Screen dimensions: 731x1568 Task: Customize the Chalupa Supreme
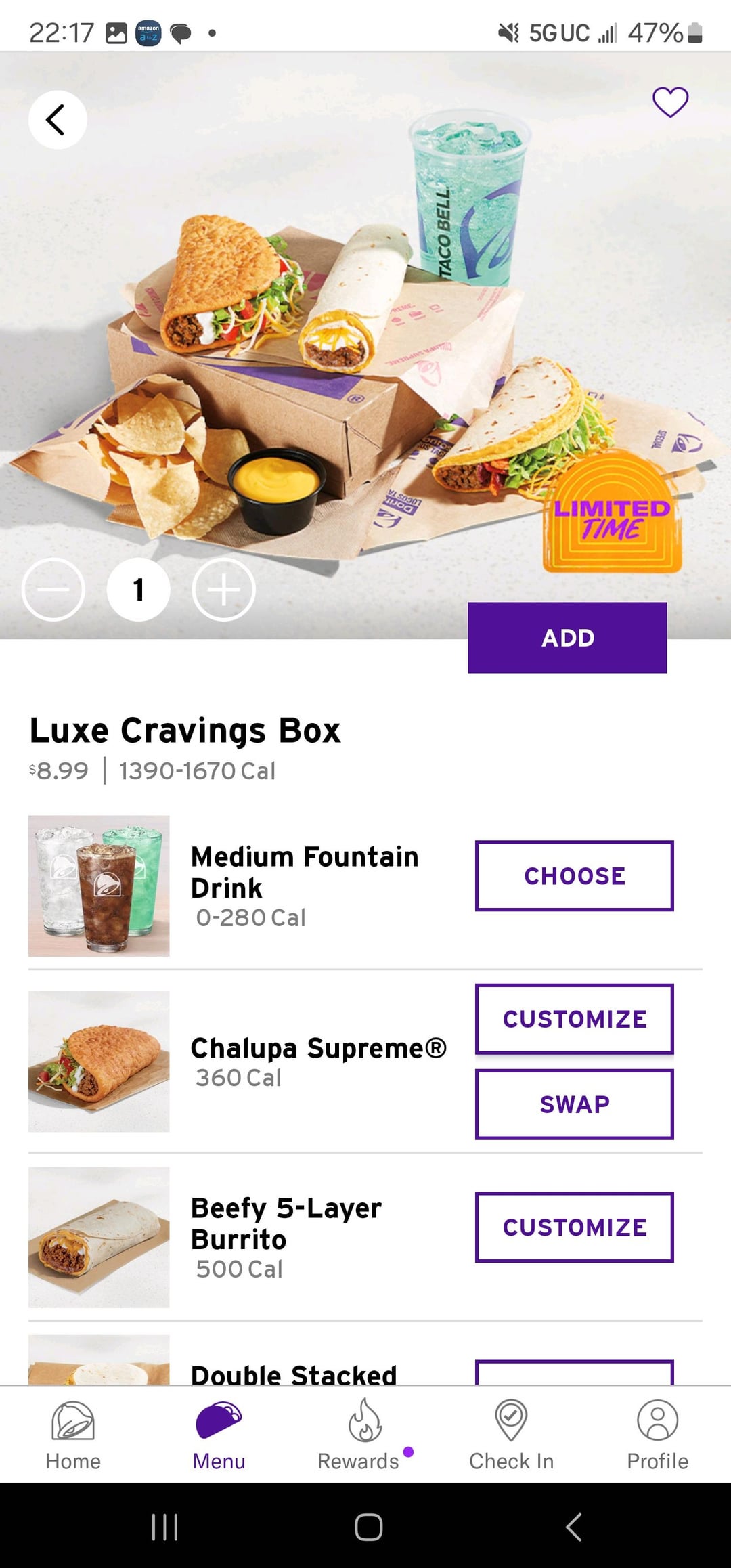tap(574, 1019)
